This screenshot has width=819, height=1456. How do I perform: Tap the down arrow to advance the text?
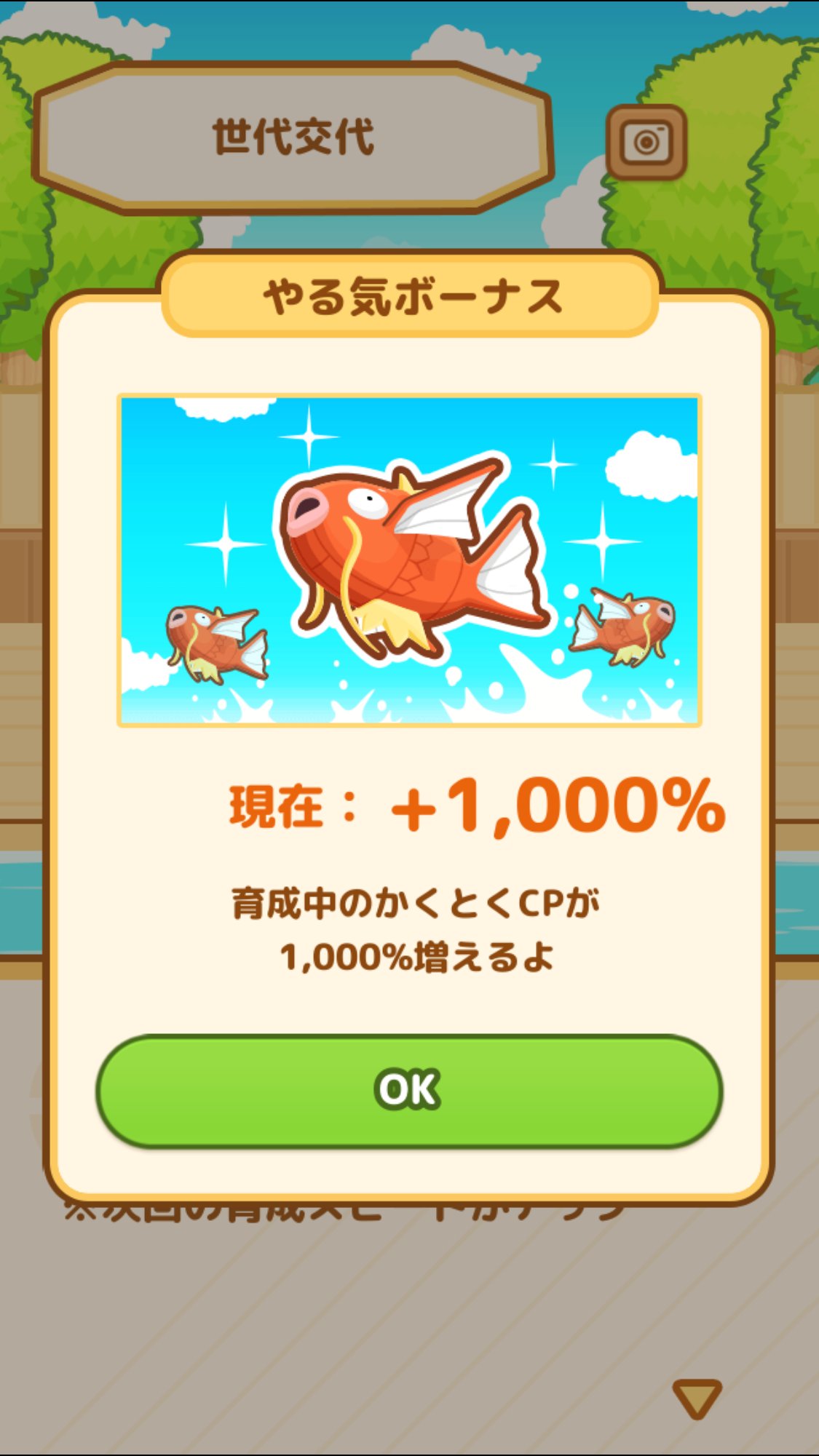click(697, 1398)
